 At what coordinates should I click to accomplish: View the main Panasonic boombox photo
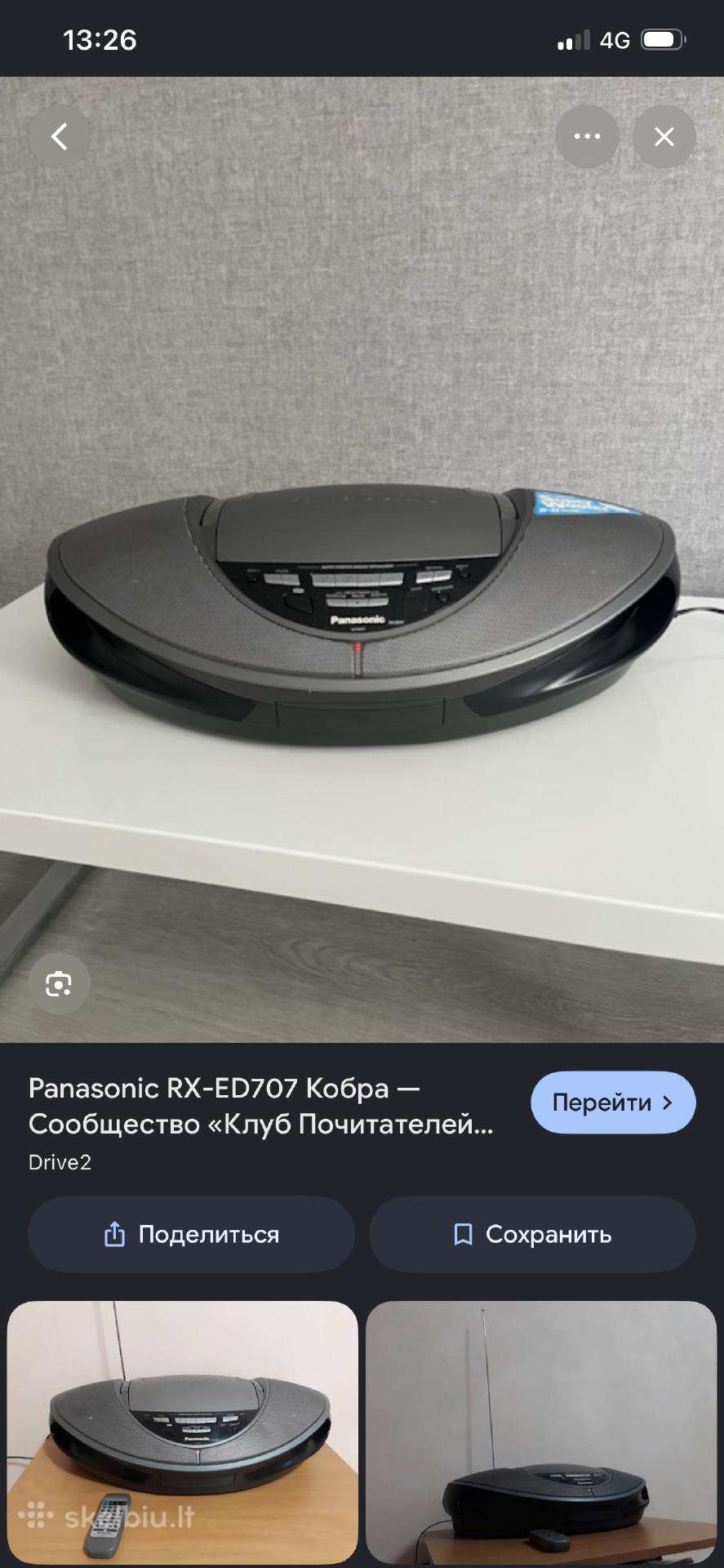coord(362,559)
